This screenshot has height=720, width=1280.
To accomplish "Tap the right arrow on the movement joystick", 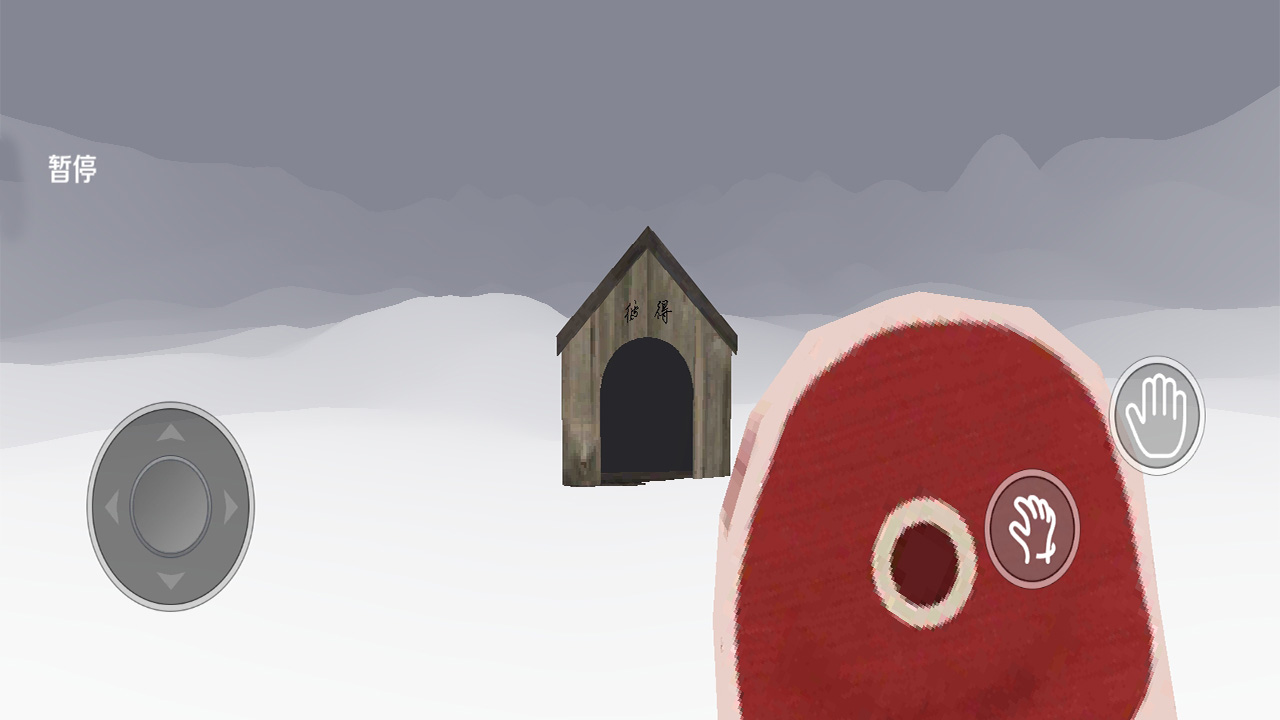I will (232, 507).
